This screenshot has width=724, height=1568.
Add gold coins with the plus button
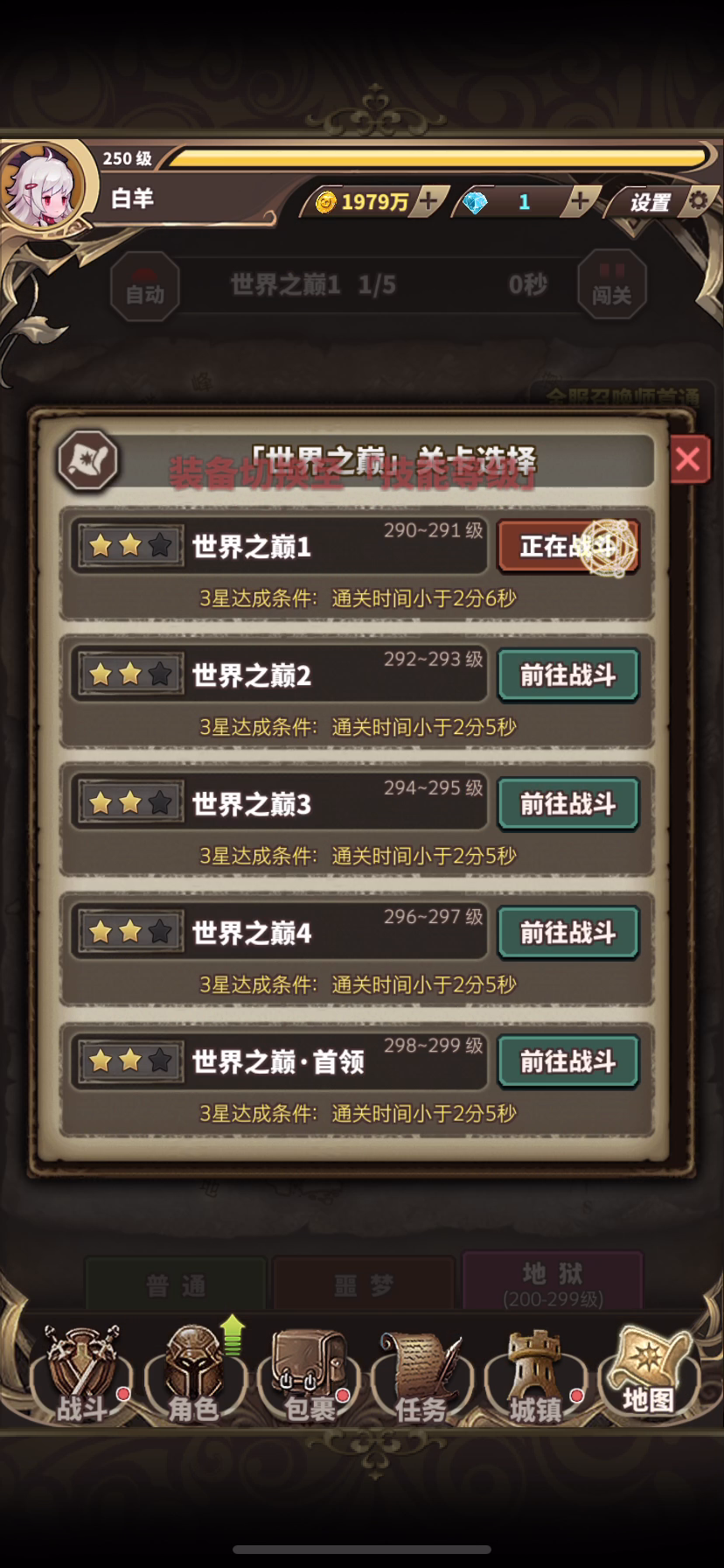tap(428, 201)
